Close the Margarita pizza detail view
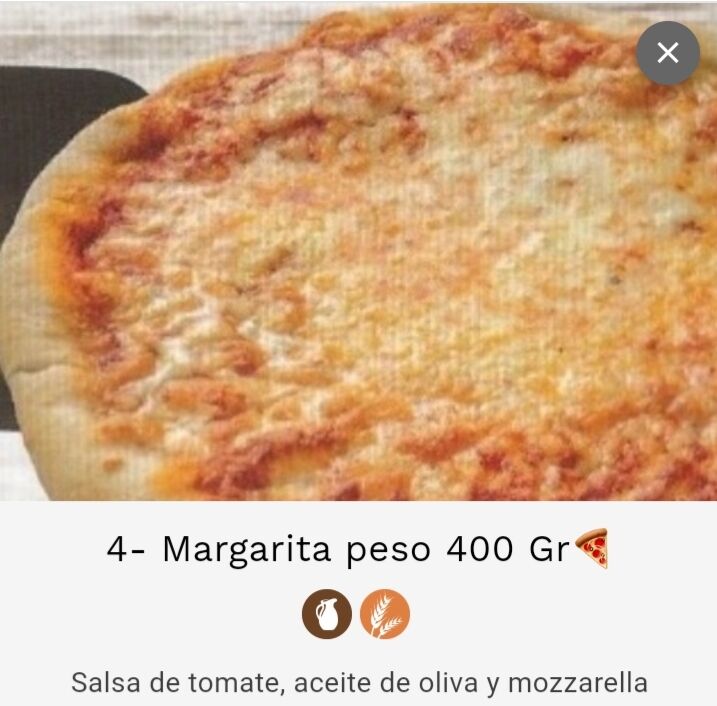Screen dimensions: 717x706 click(x=667, y=52)
